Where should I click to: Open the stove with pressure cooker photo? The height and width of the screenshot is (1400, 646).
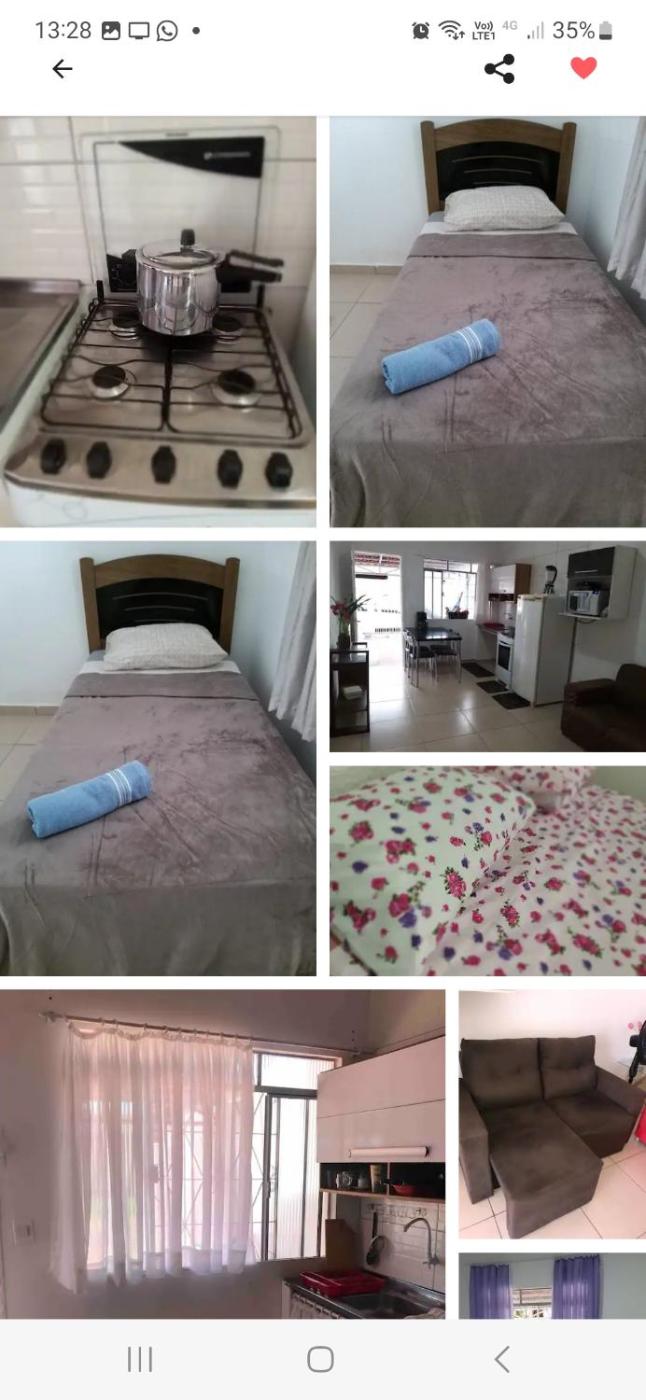point(158,321)
